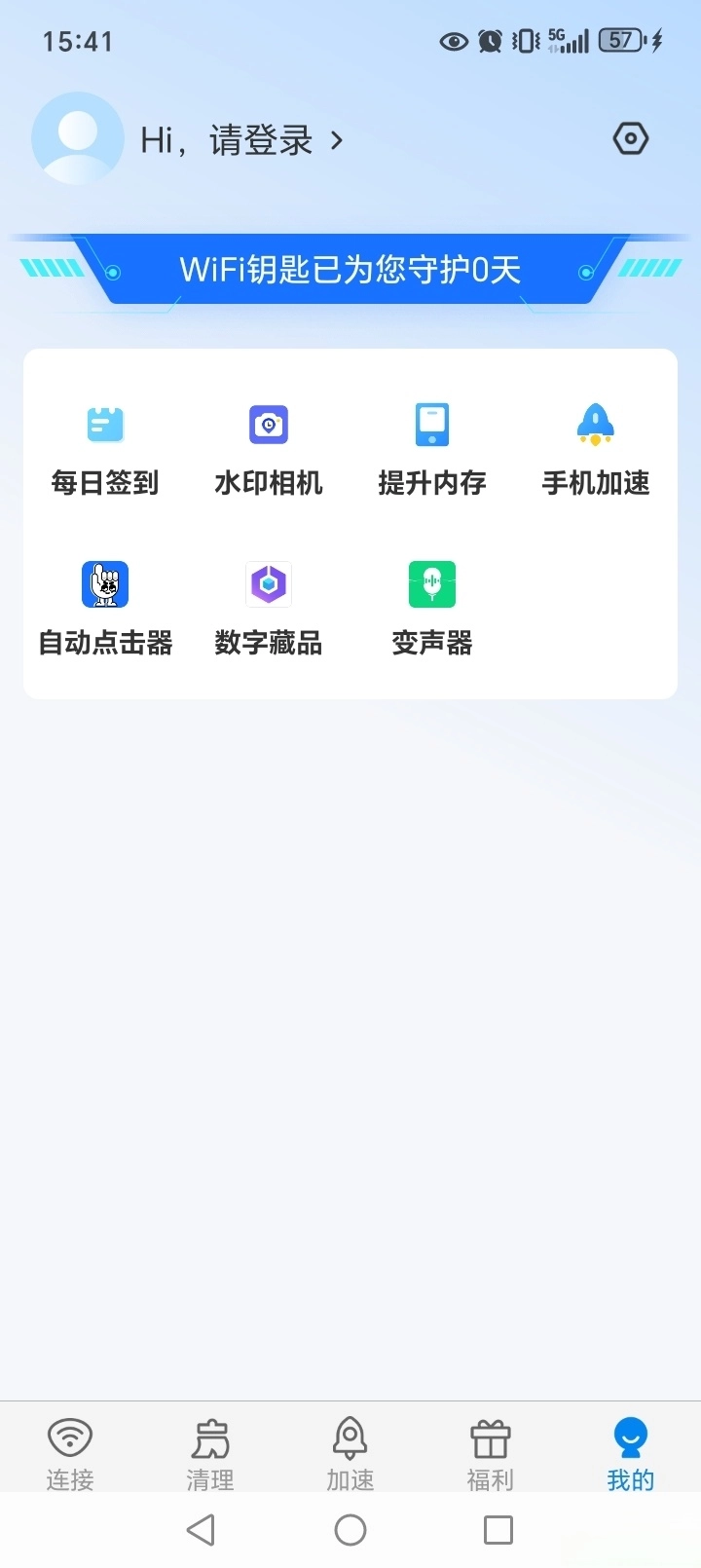Tap the Android home circle button
This screenshot has height=1568, width=701.
(x=350, y=1529)
